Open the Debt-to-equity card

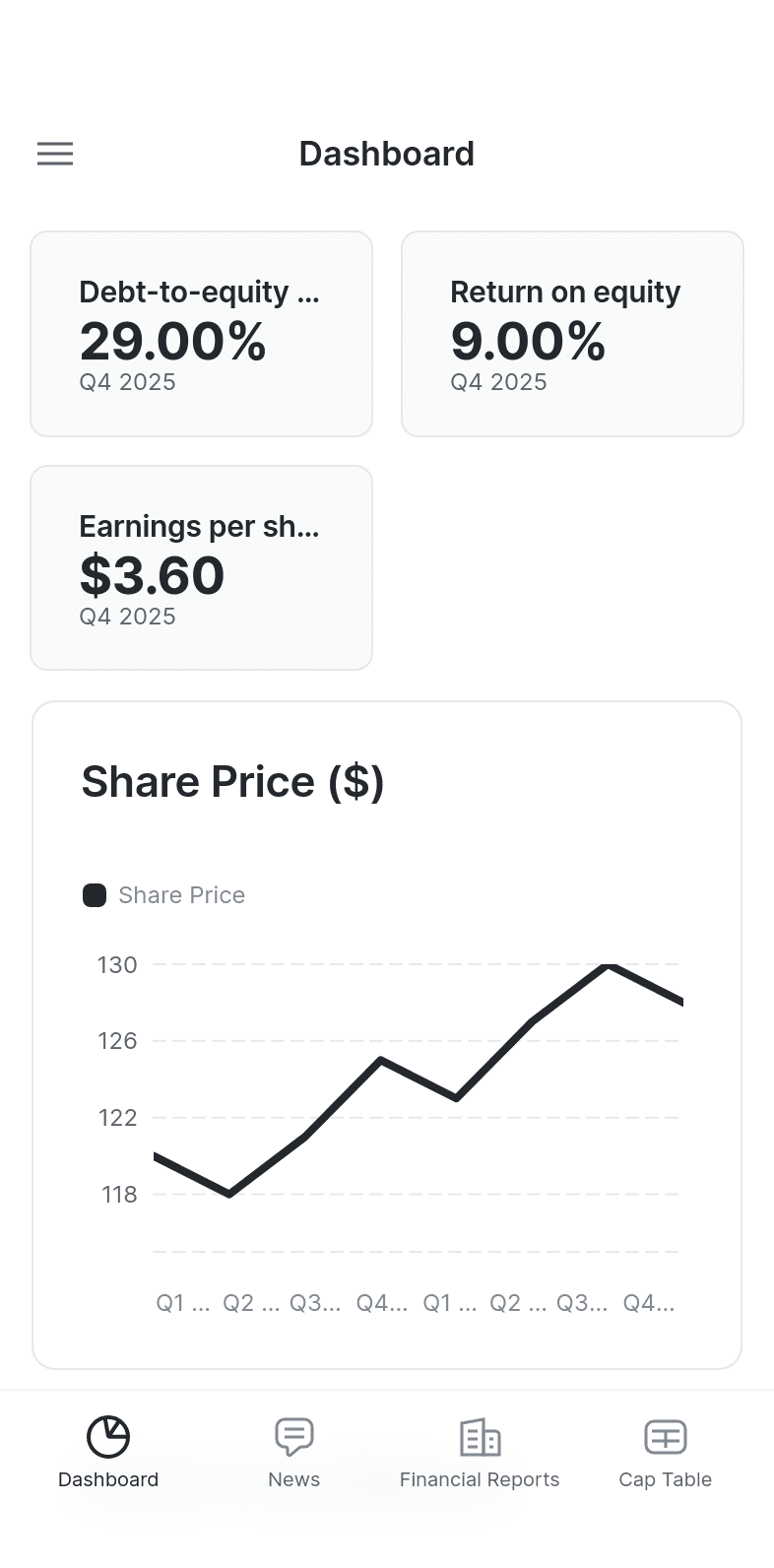202,334
